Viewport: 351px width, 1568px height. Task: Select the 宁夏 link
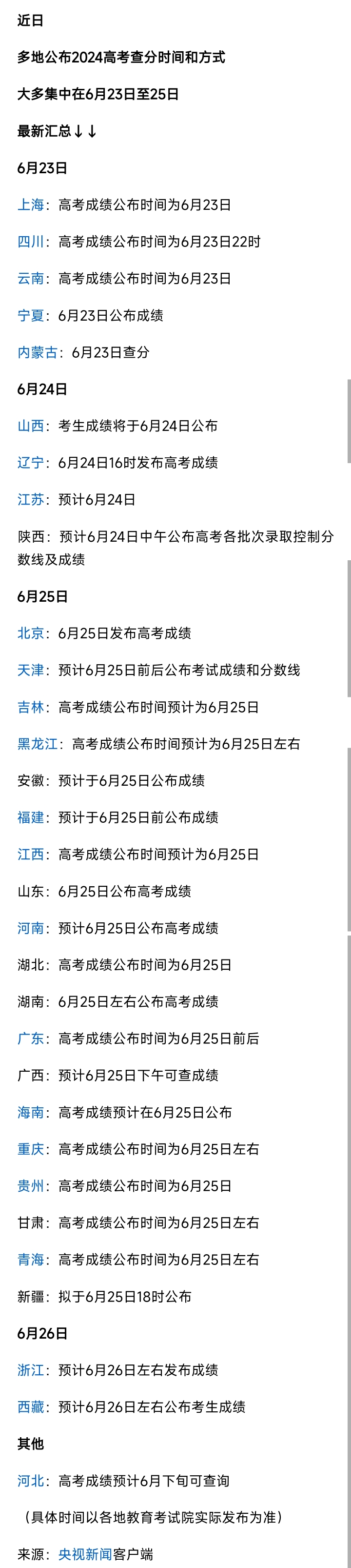coord(30,315)
